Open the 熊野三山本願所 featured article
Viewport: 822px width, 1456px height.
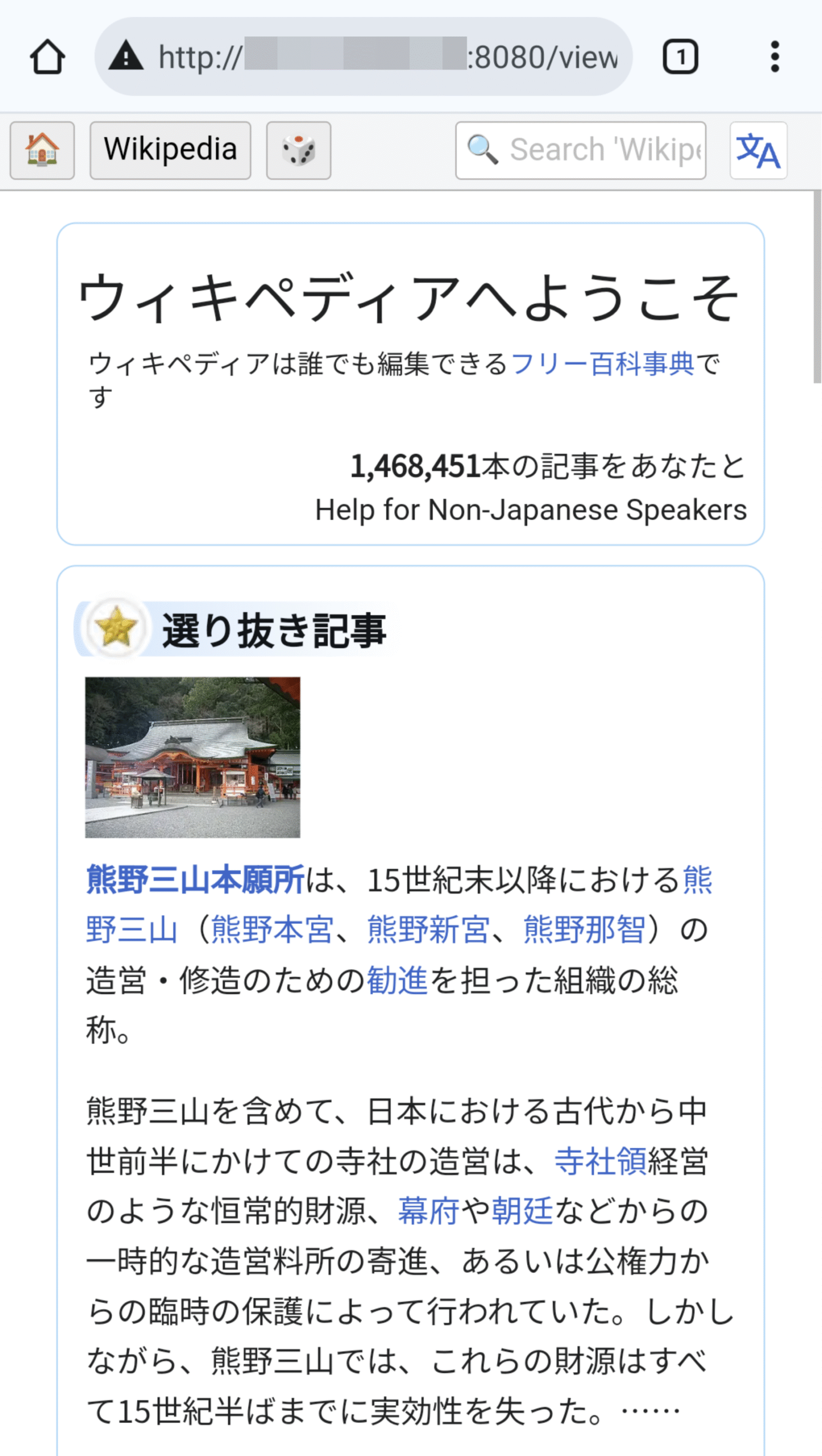click(195, 880)
